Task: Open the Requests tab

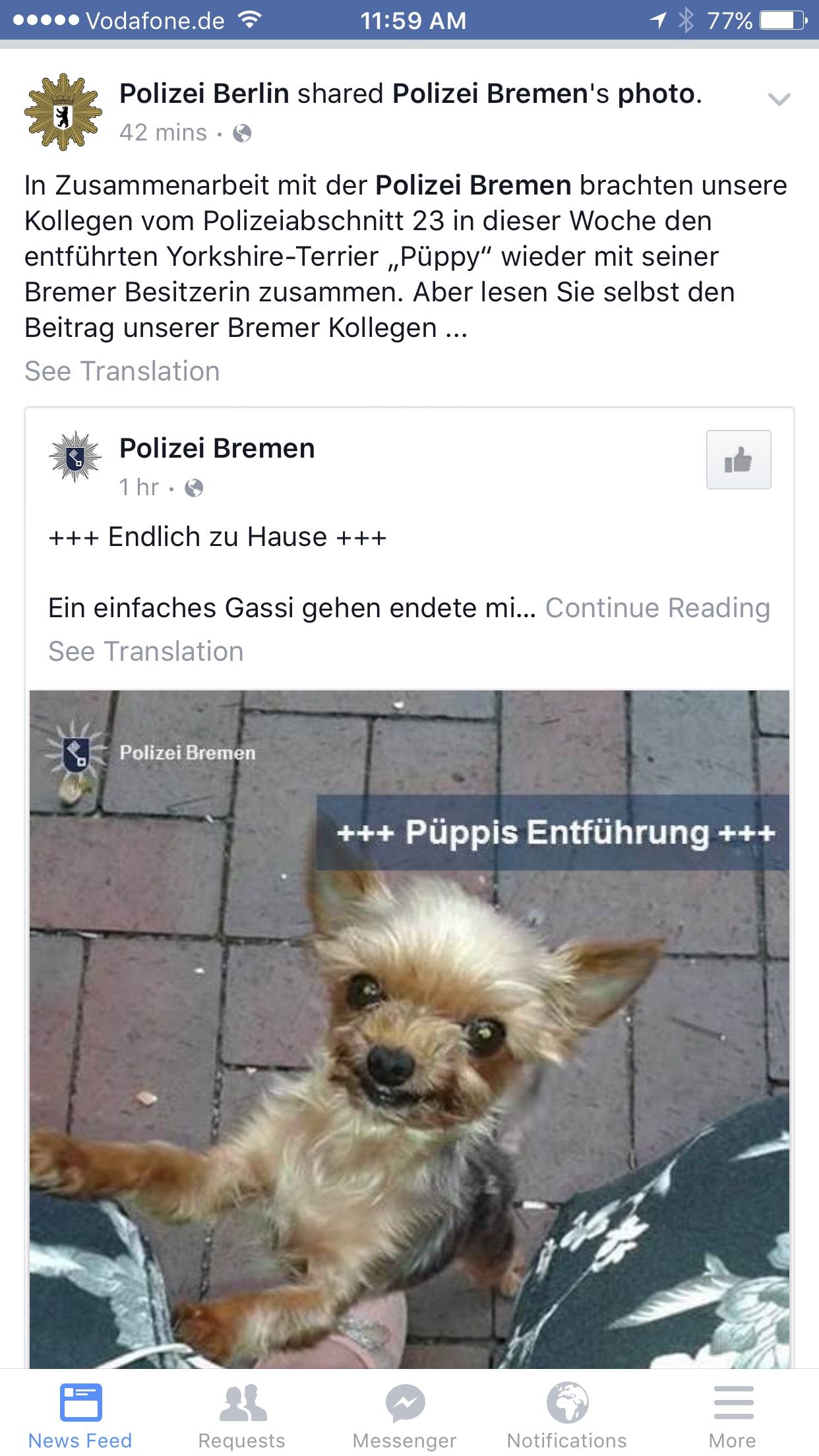Action: (242, 1415)
